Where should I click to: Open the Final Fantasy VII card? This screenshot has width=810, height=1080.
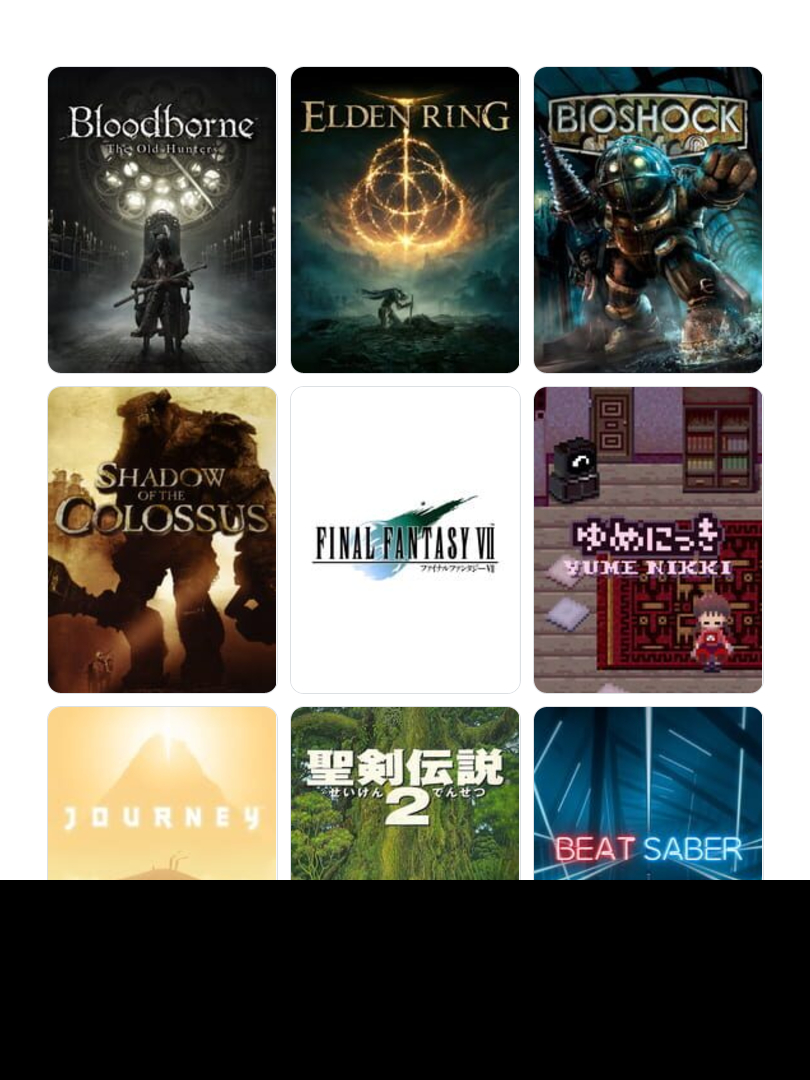click(x=405, y=540)
